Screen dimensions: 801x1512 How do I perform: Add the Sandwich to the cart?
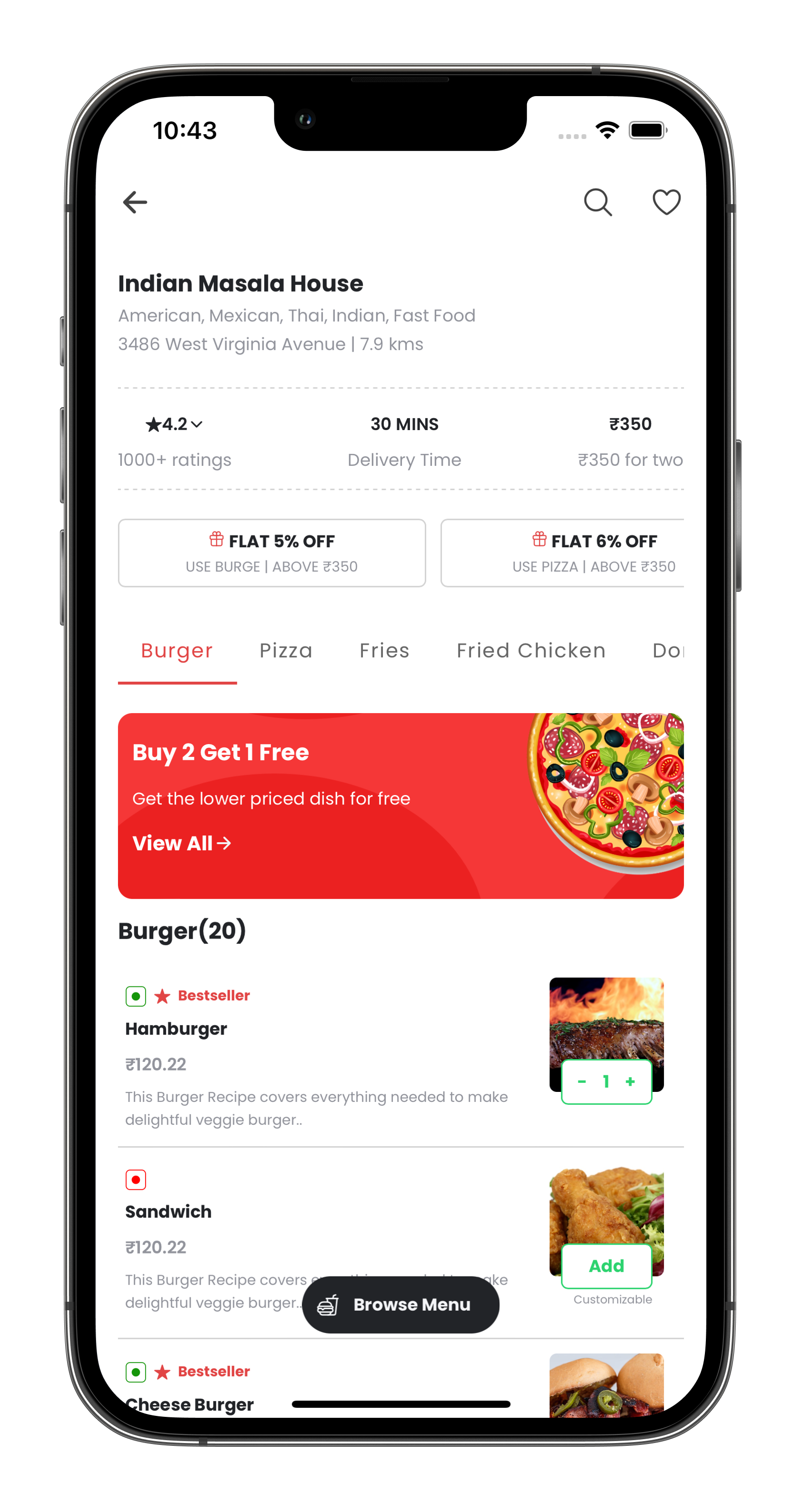(x=606, y=1266)
